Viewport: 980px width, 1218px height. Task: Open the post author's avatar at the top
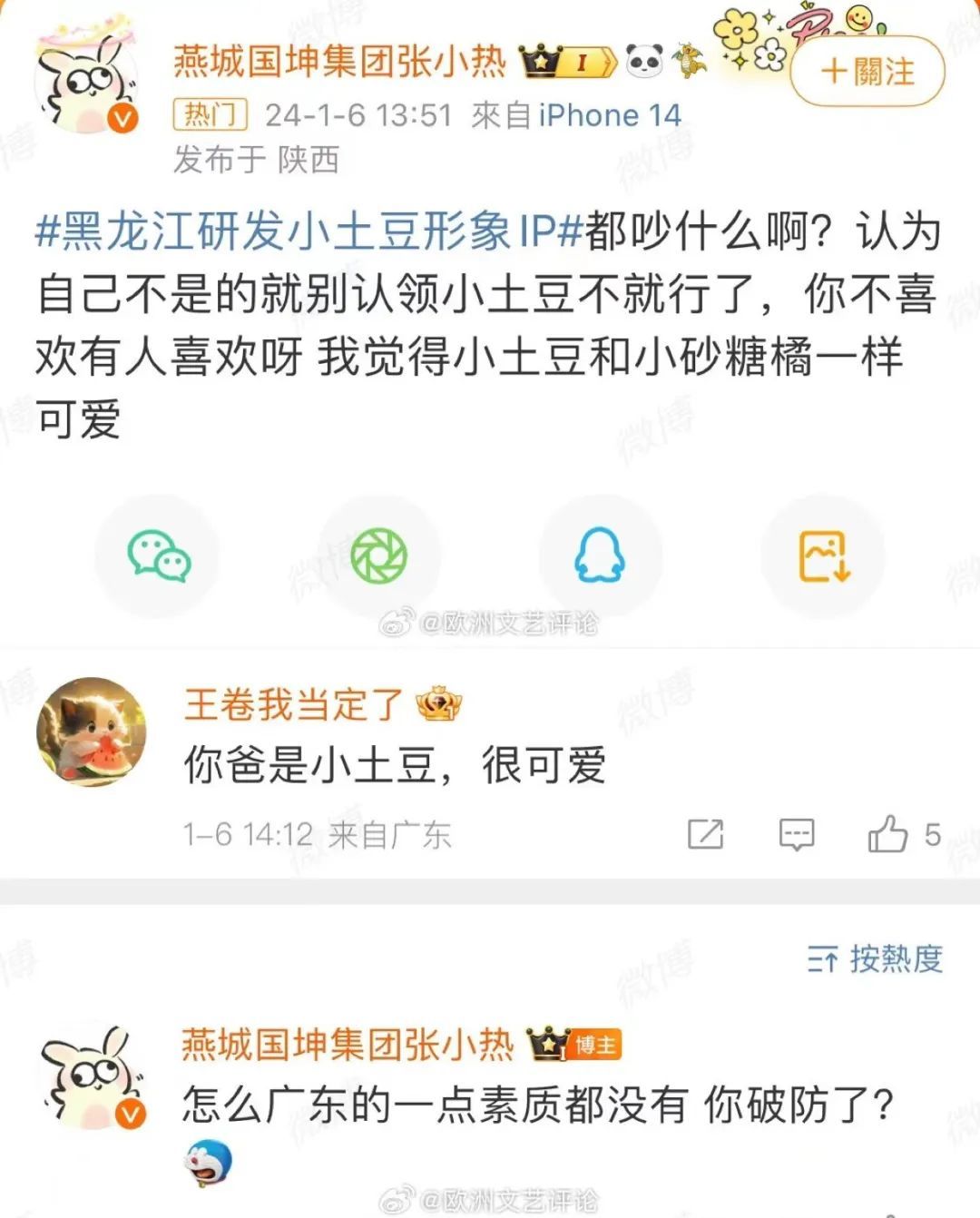click(x=86, y=83)
